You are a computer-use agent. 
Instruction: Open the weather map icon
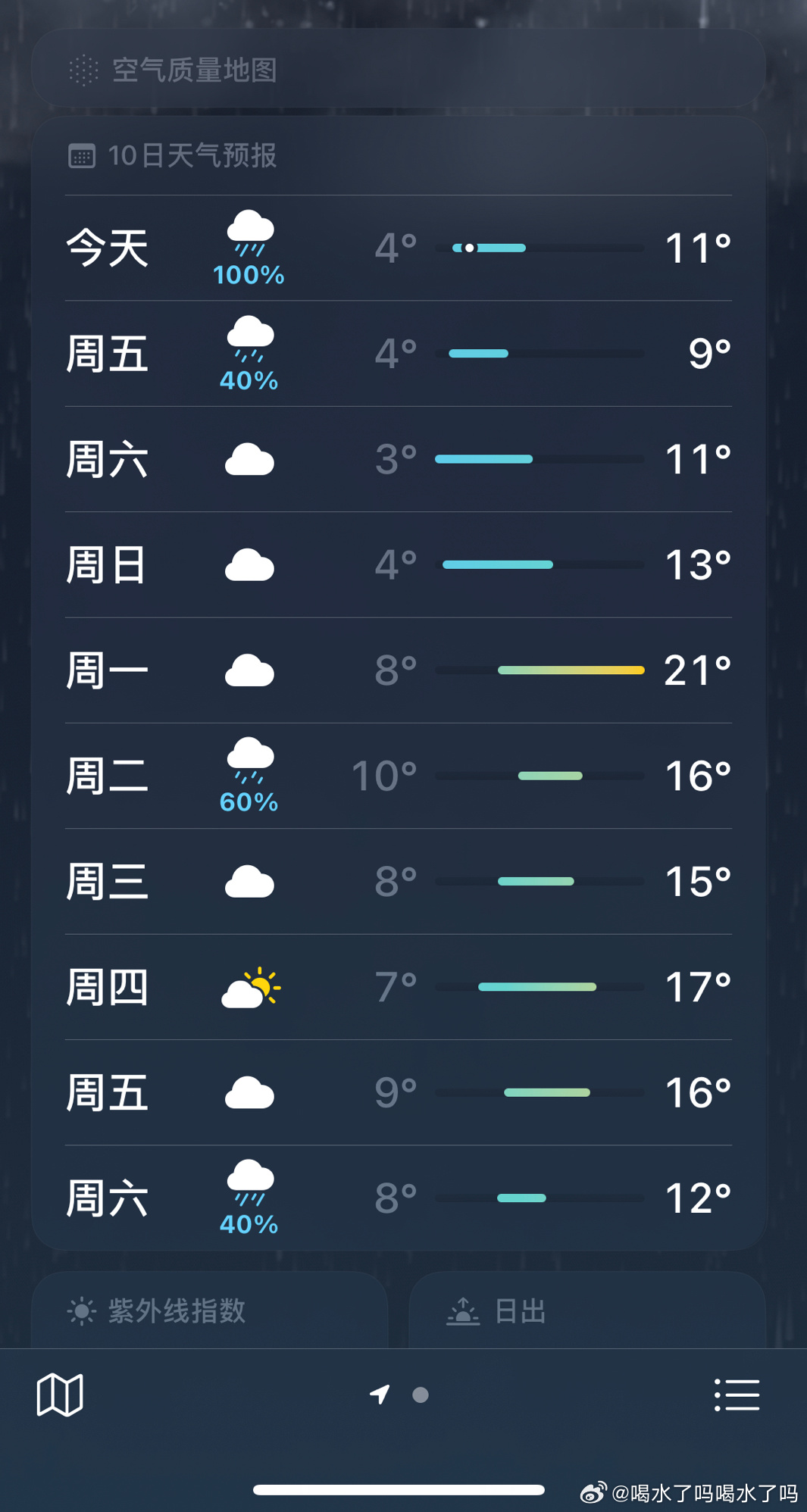point(60,1395)
